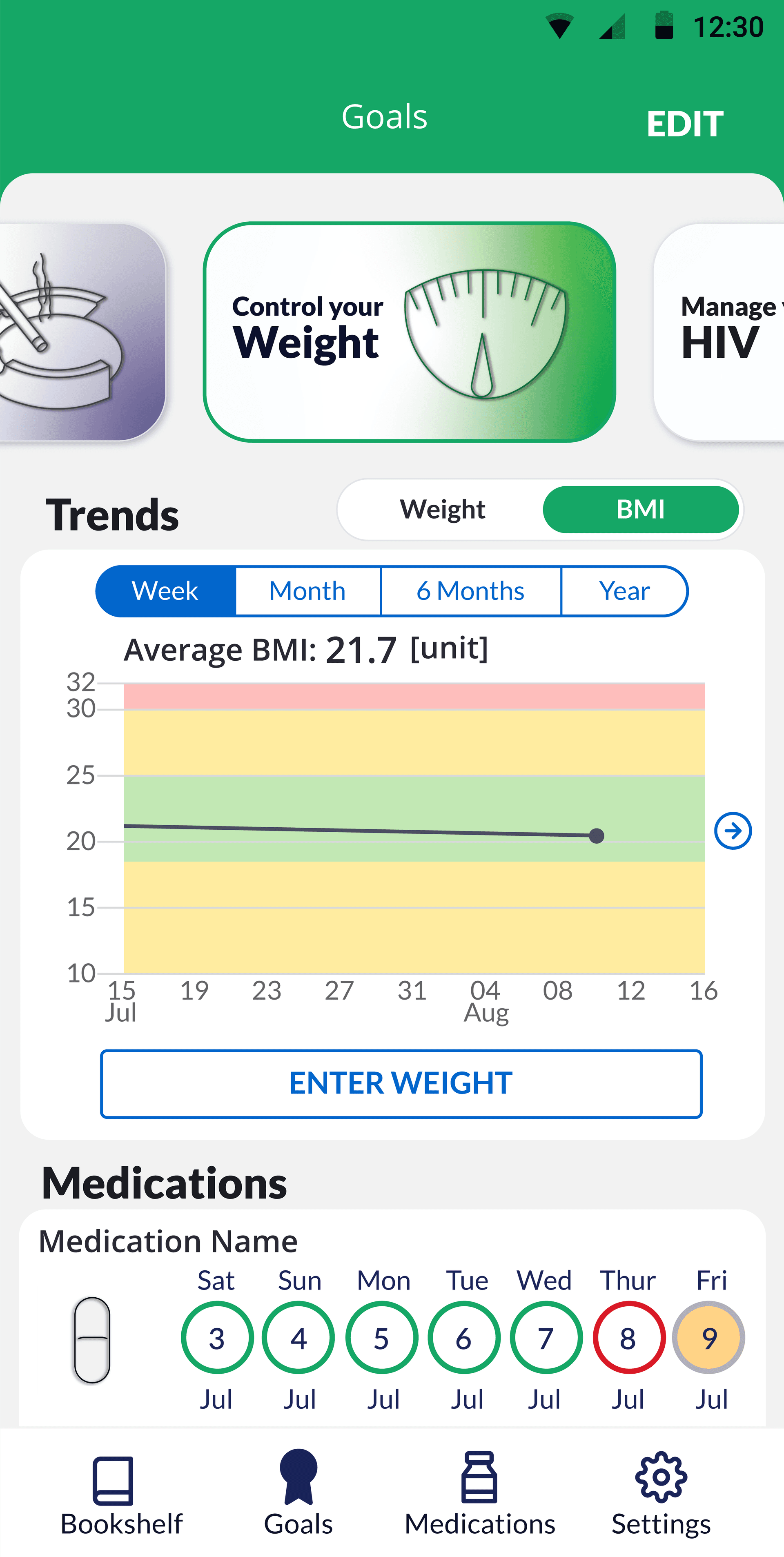The width and height of the screenshot is (784, 1557).
Task: Switch to the Month time range
Action: tap(307, 590)
